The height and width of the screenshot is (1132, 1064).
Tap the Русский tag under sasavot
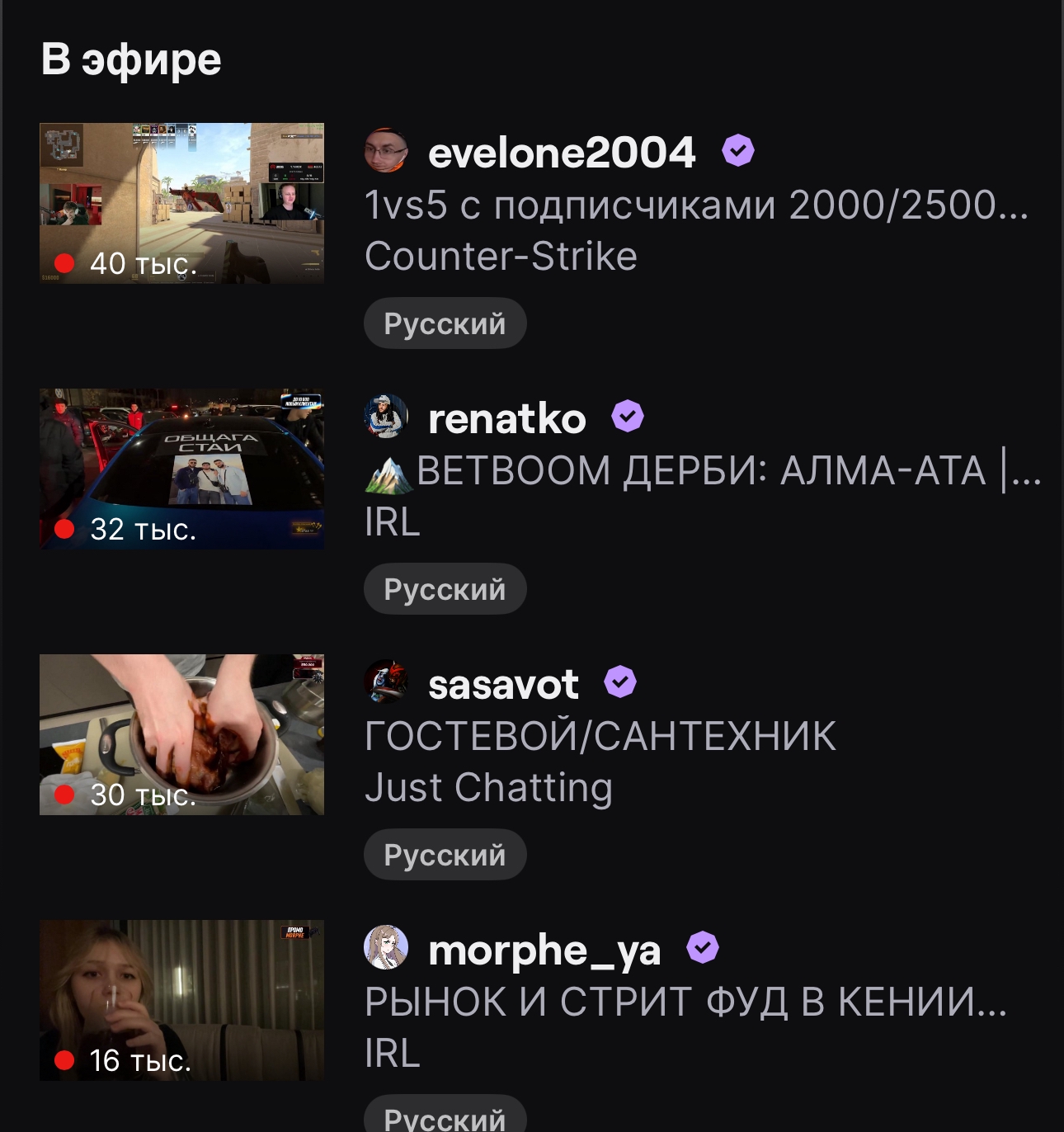point(445,855)
